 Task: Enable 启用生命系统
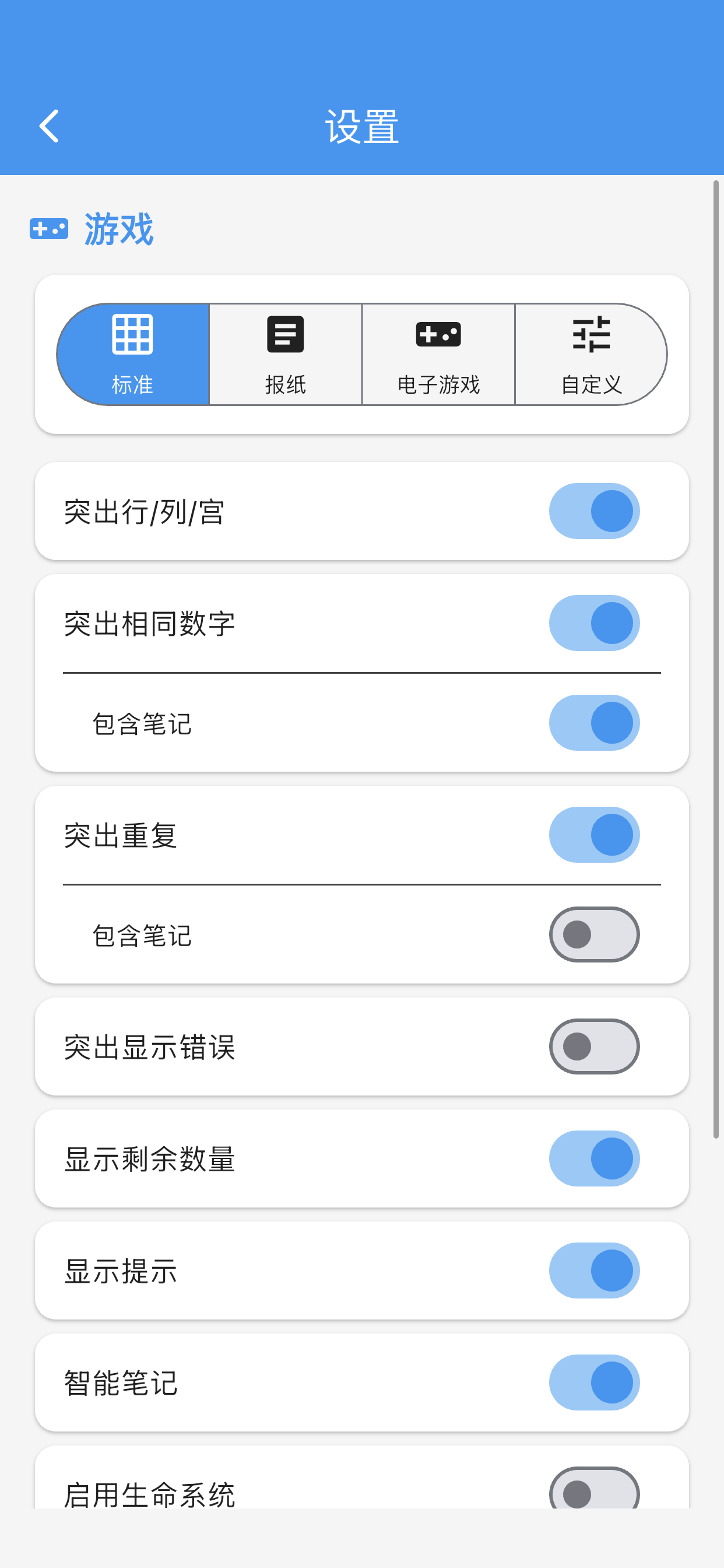click(x=595, y=1493)
